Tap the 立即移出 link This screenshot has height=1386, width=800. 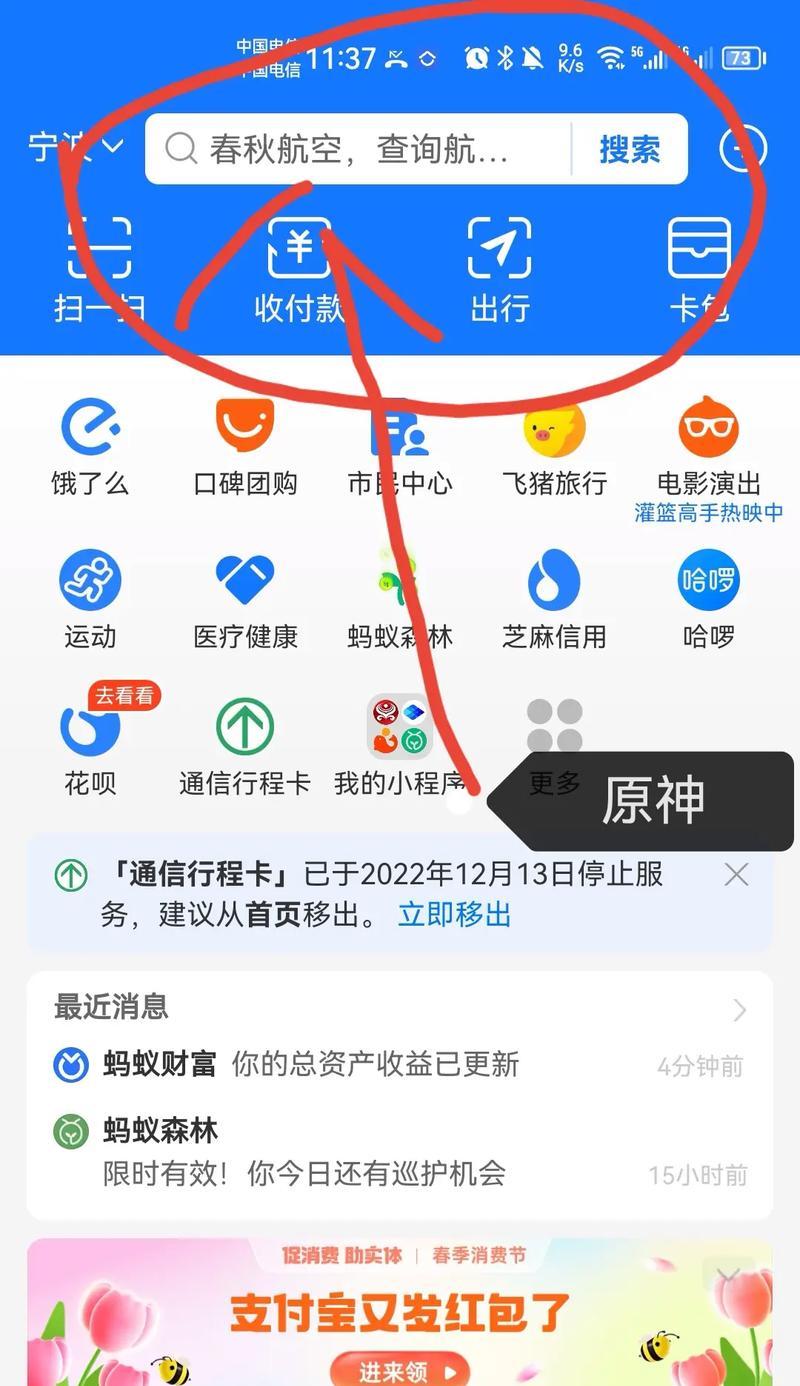click(x=455, y=914)
